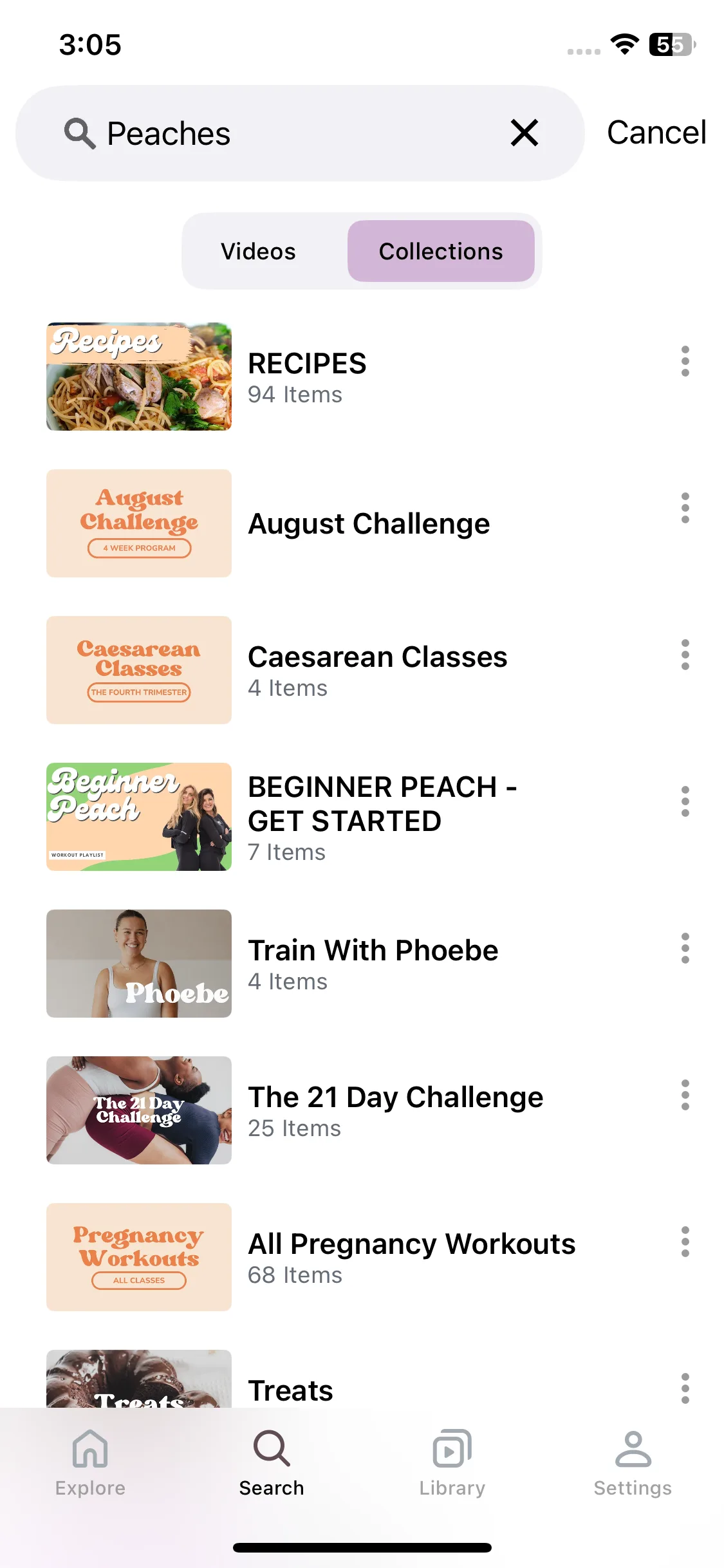This screenshot has width=724, height=1568.
Task: Open the overflow menu for Caesarean Classes
Action: pyautogui.click(x=685, y=655)
